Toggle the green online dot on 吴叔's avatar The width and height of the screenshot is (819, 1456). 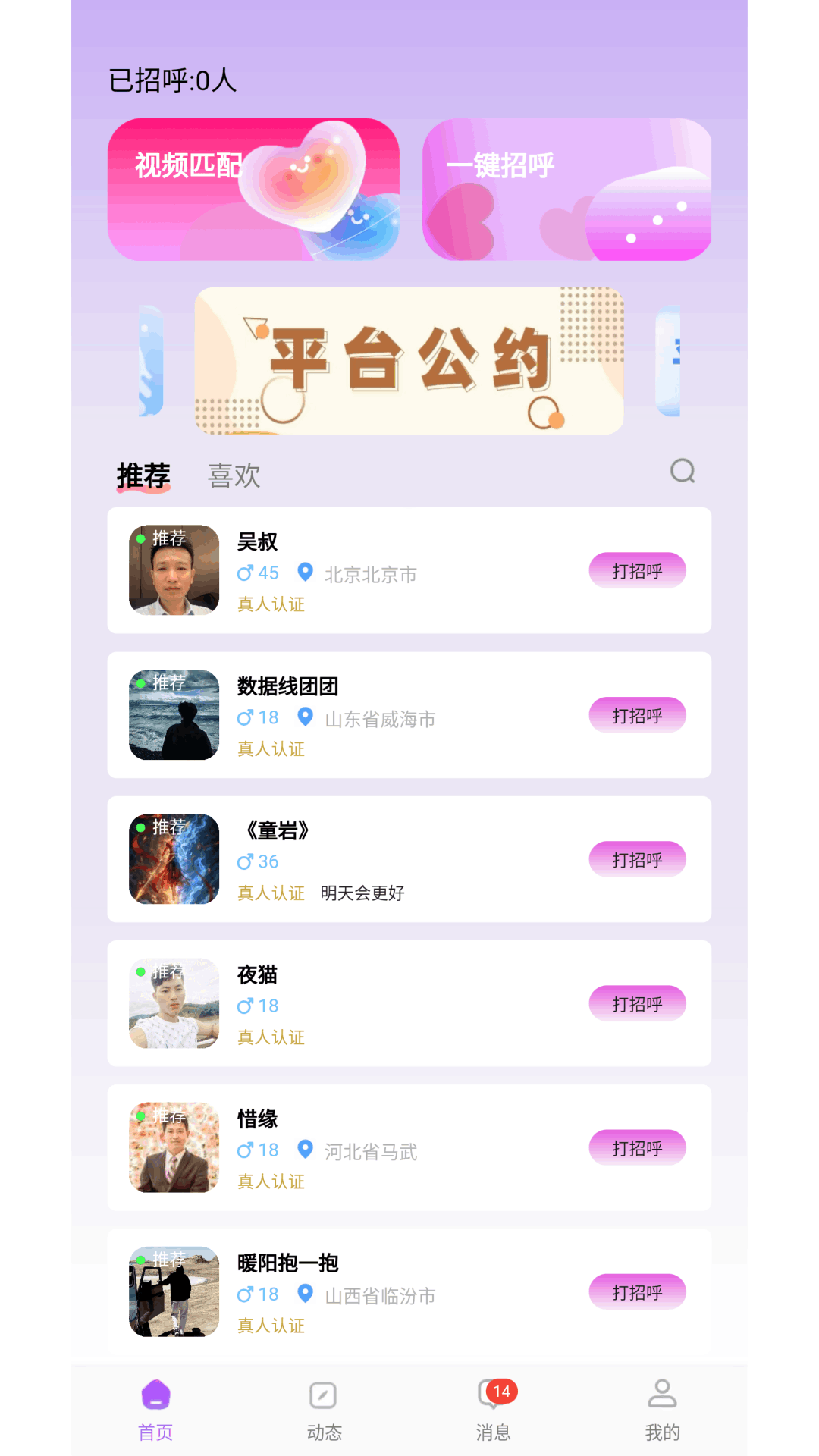click(x=142, y=537)
